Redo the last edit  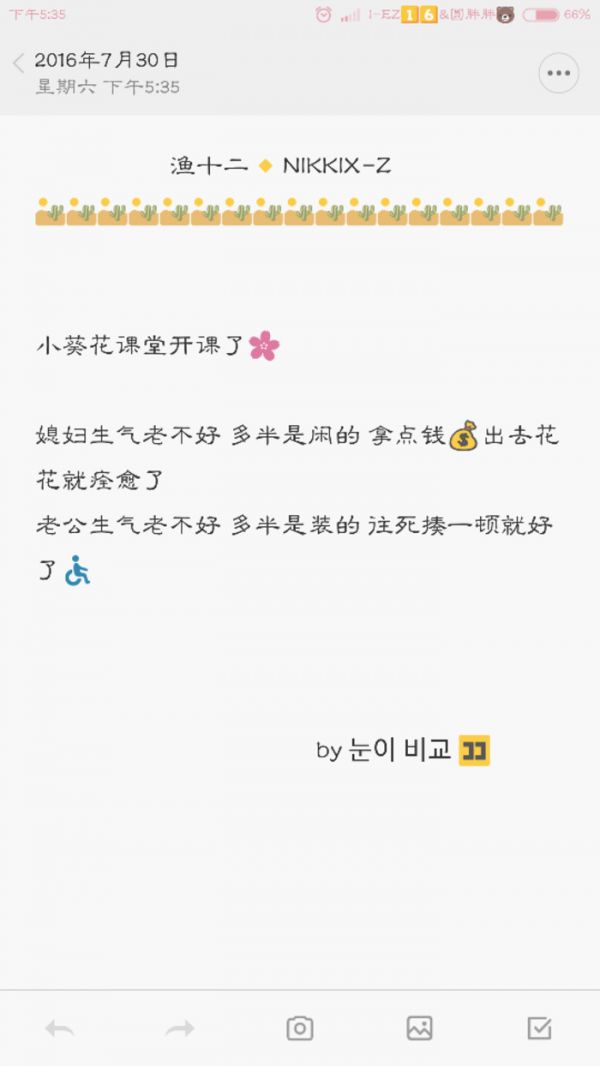180,1028
